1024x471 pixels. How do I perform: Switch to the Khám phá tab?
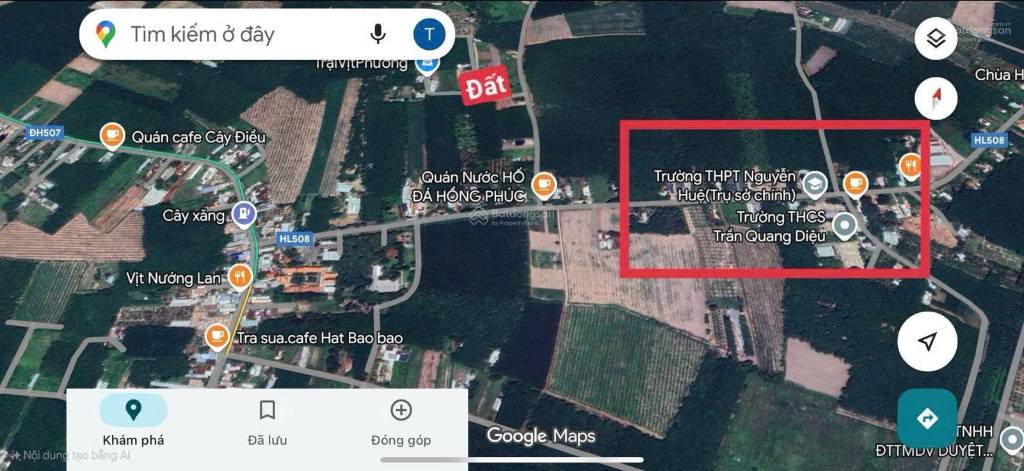tap(133, 422)
